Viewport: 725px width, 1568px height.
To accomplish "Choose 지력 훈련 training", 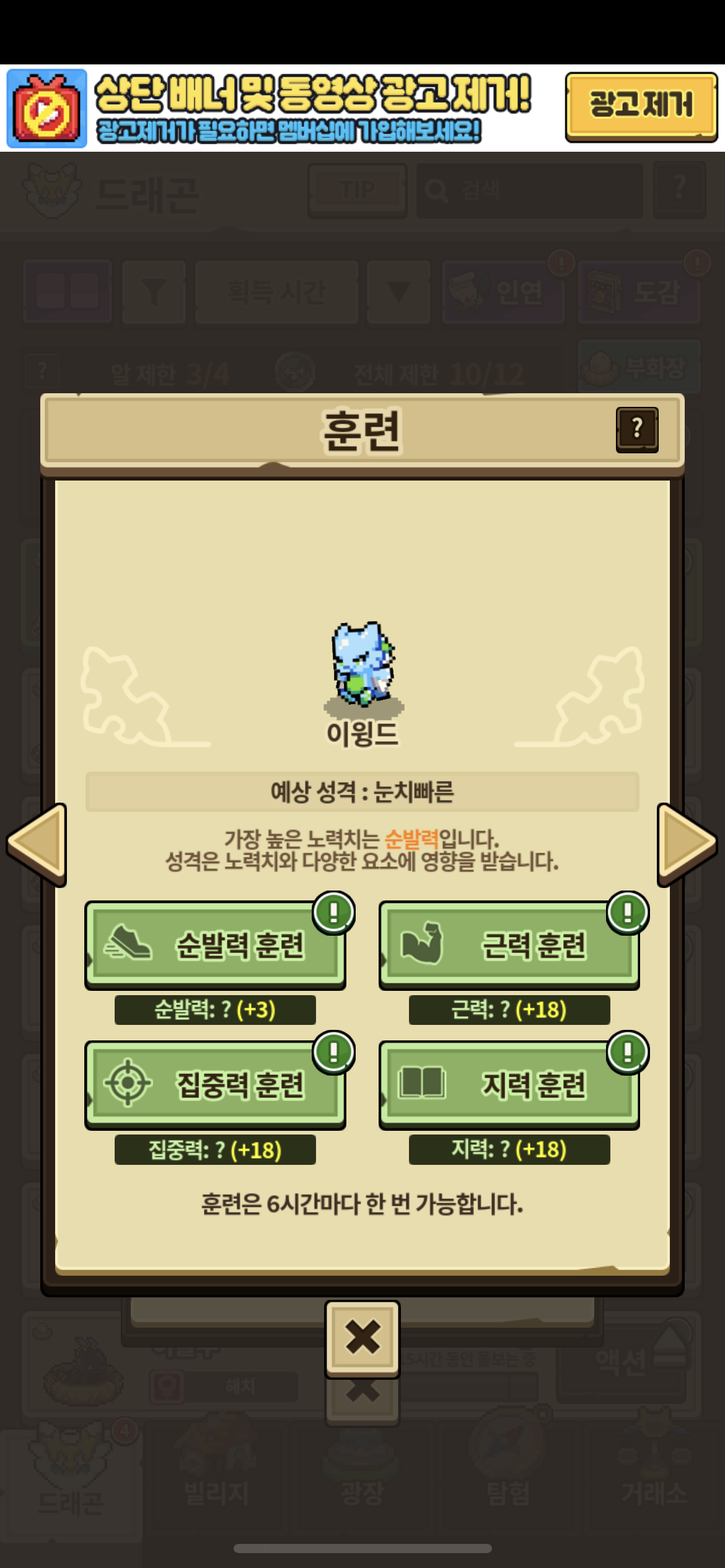I will click(x=509, y=1084).
